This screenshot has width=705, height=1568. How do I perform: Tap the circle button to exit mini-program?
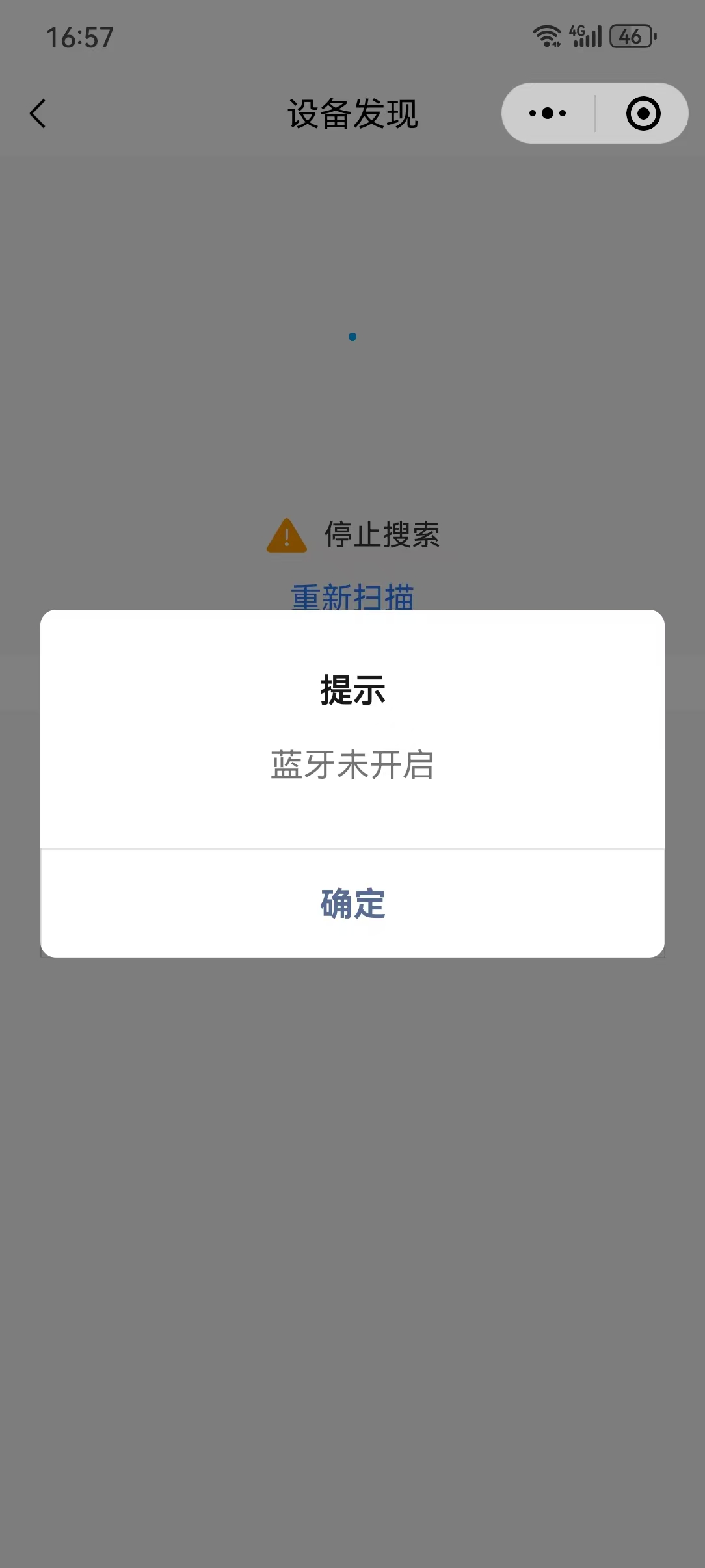641,112
